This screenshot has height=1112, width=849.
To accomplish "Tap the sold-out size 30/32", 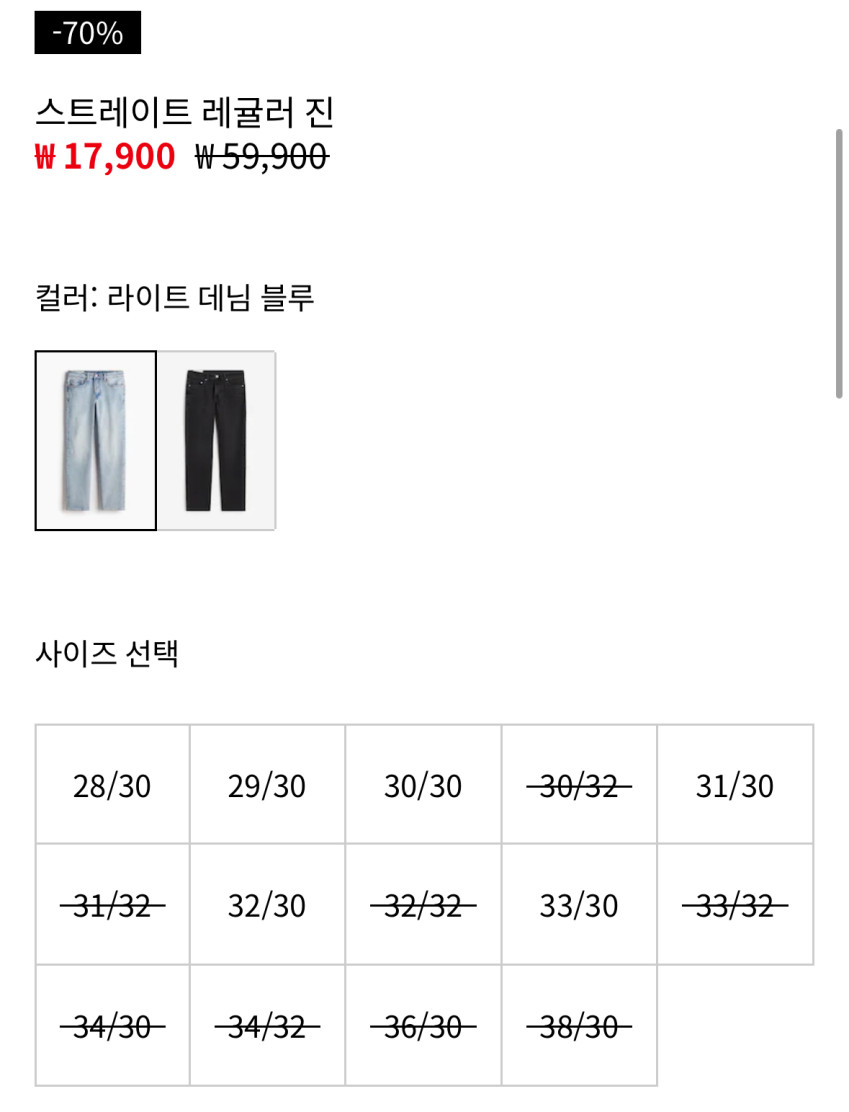I will (579, 786).
